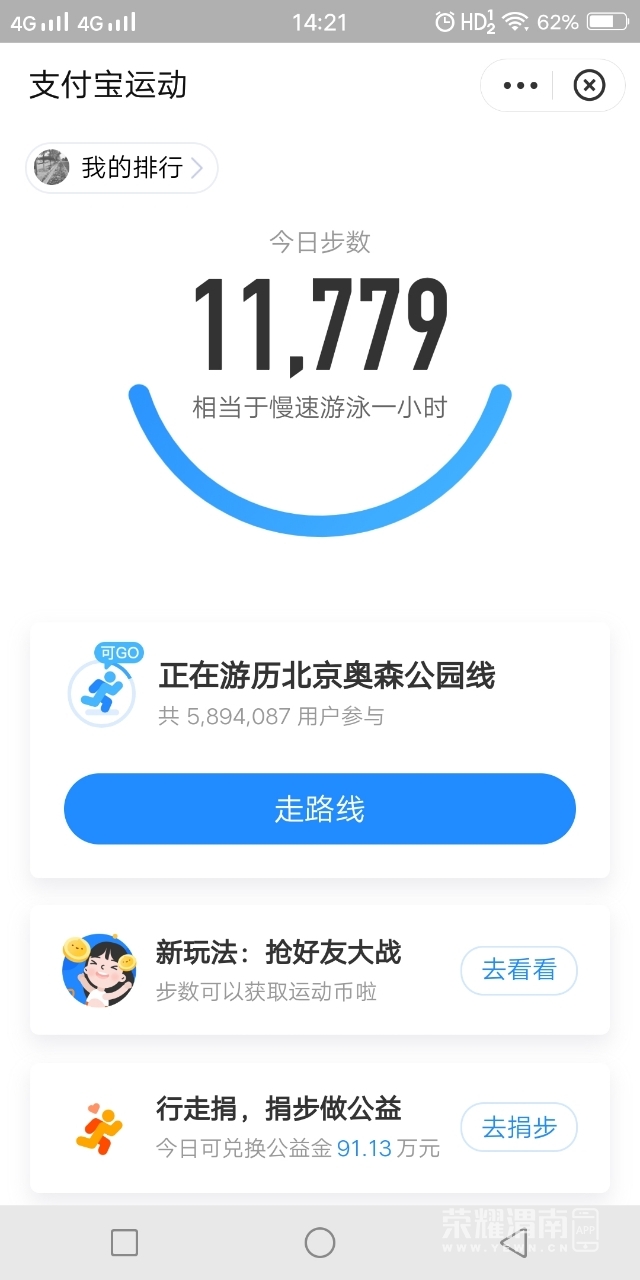This screenshot has width=640, height=1280.
Task: Tap the 走路线 button
Action: click(x=320, y=809)
